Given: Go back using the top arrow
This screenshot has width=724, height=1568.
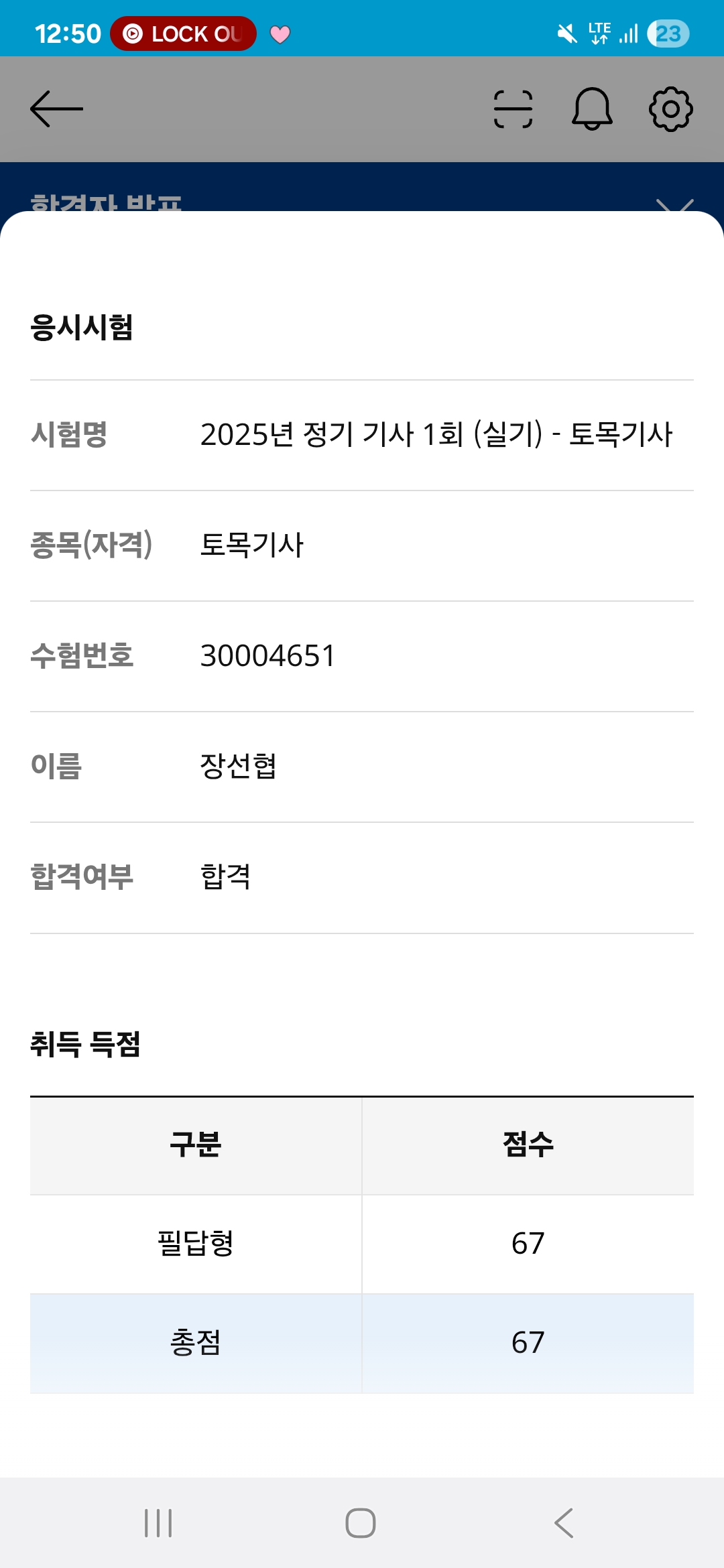Looking at the screenshot, I should (x=56, y=109).
